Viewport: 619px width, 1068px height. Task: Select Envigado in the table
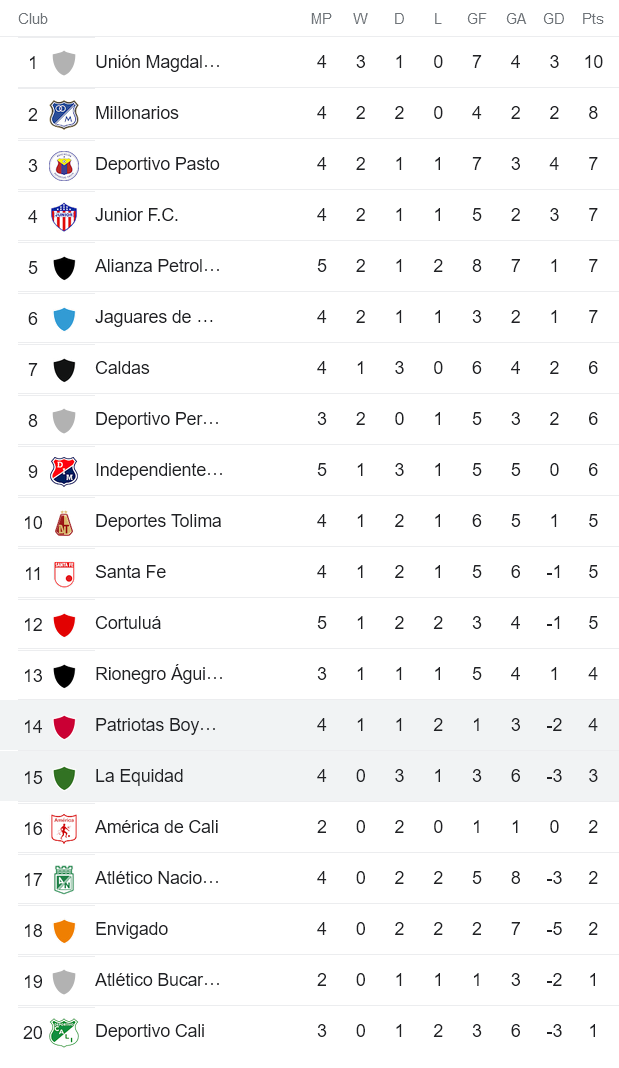[131, 929]
